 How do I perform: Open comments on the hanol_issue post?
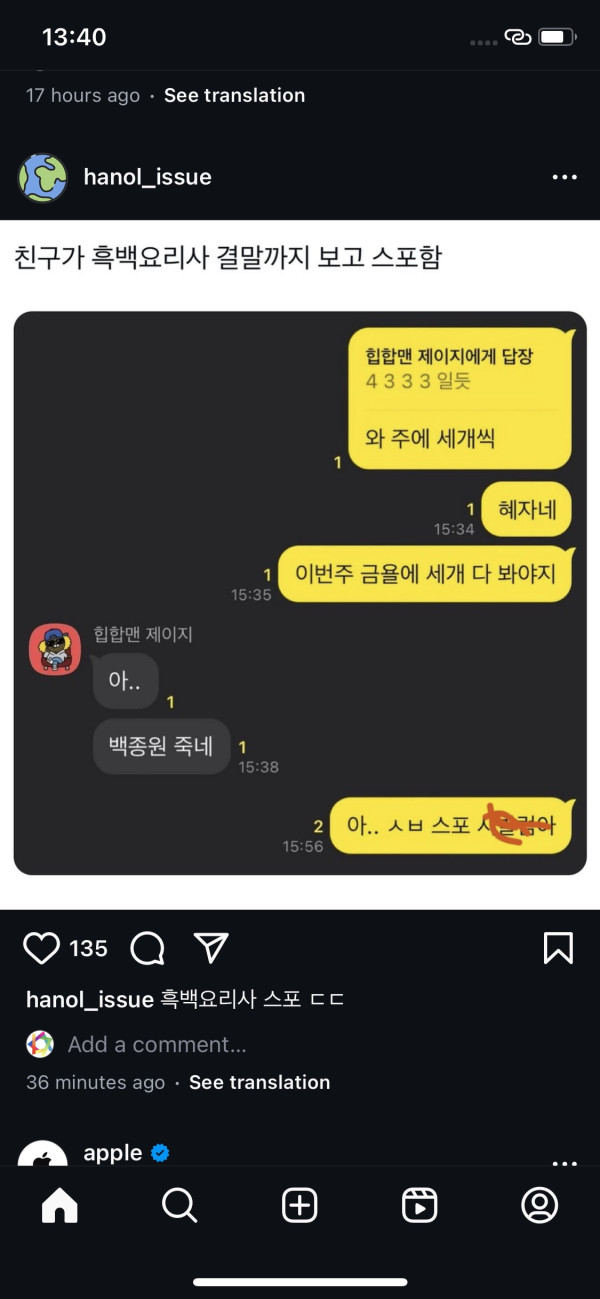147,948
